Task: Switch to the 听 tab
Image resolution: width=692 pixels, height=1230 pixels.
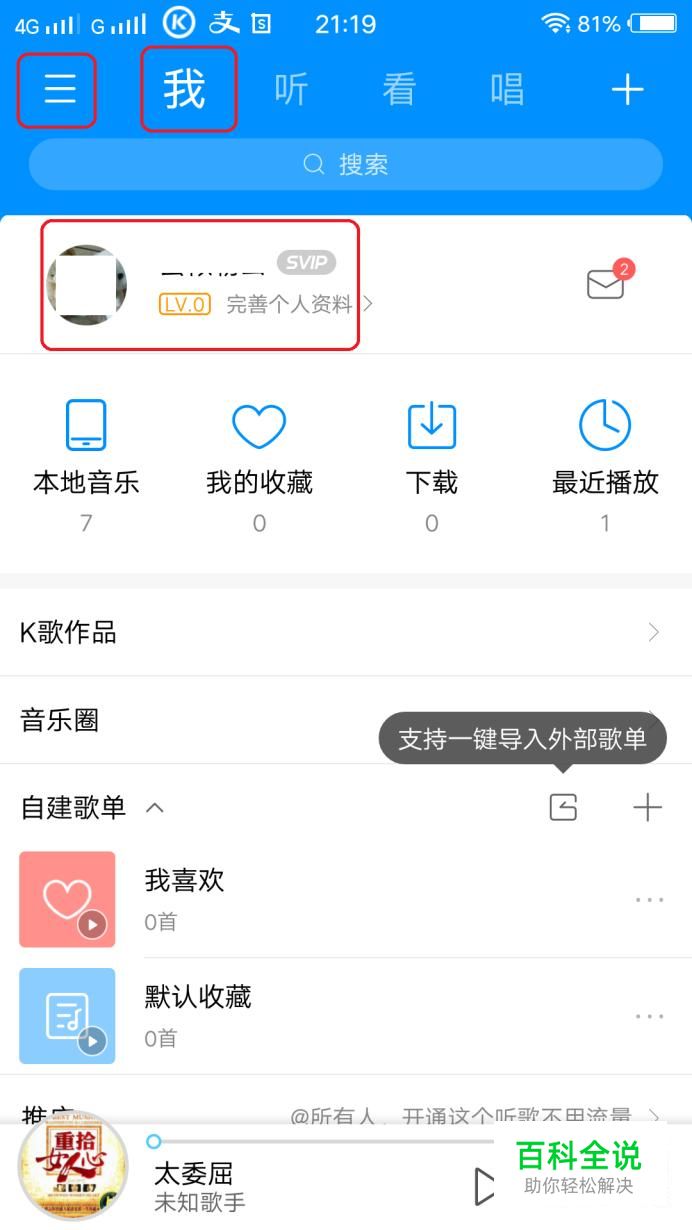Action: (291, 90)
